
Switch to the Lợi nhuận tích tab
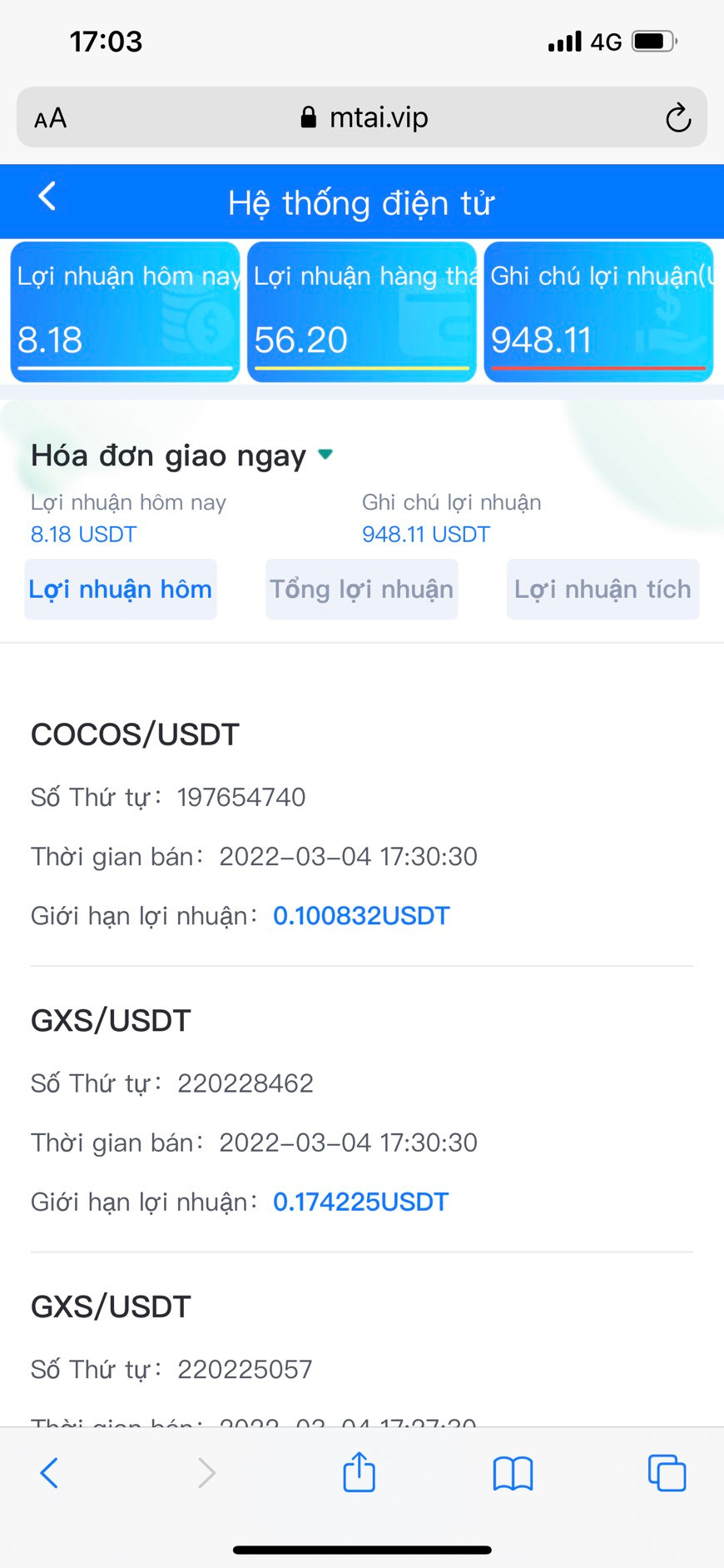[603, 590]
